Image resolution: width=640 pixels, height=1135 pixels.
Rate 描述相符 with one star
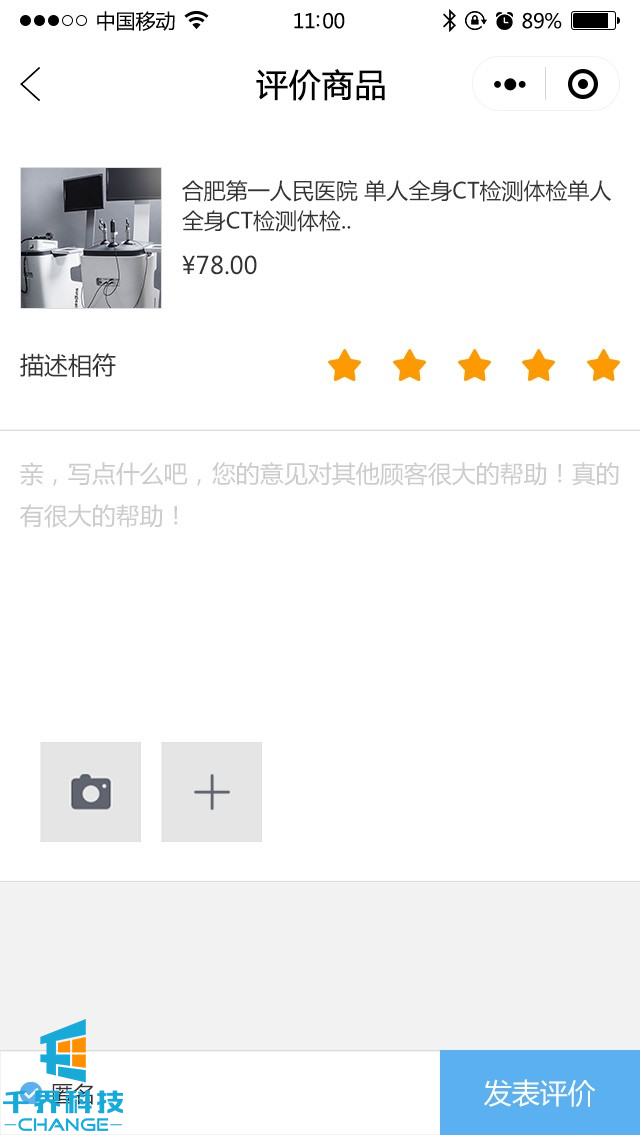coord(344,366)
